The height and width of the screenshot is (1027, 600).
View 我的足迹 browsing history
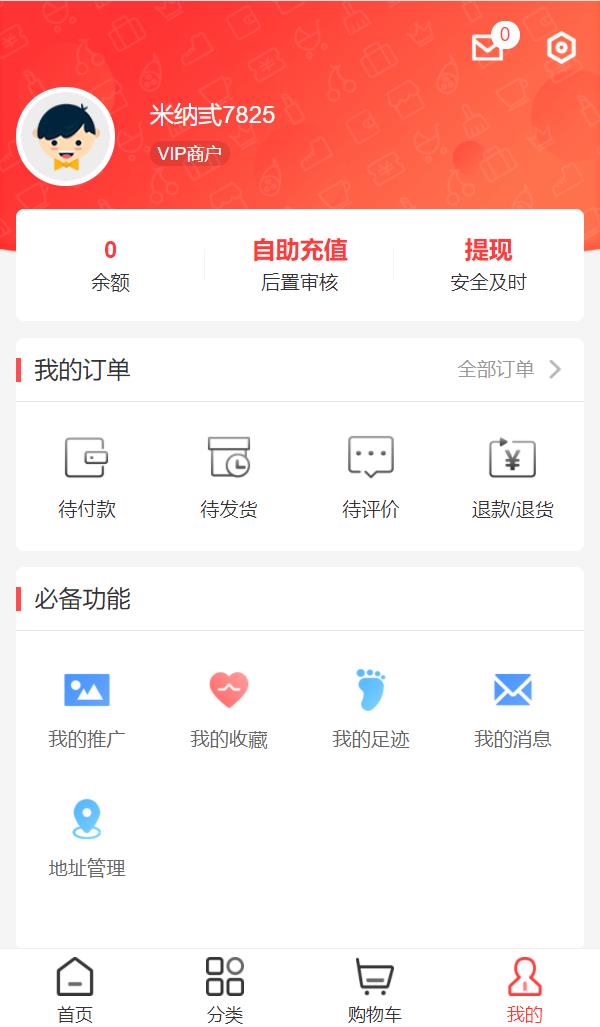point(371,707)
